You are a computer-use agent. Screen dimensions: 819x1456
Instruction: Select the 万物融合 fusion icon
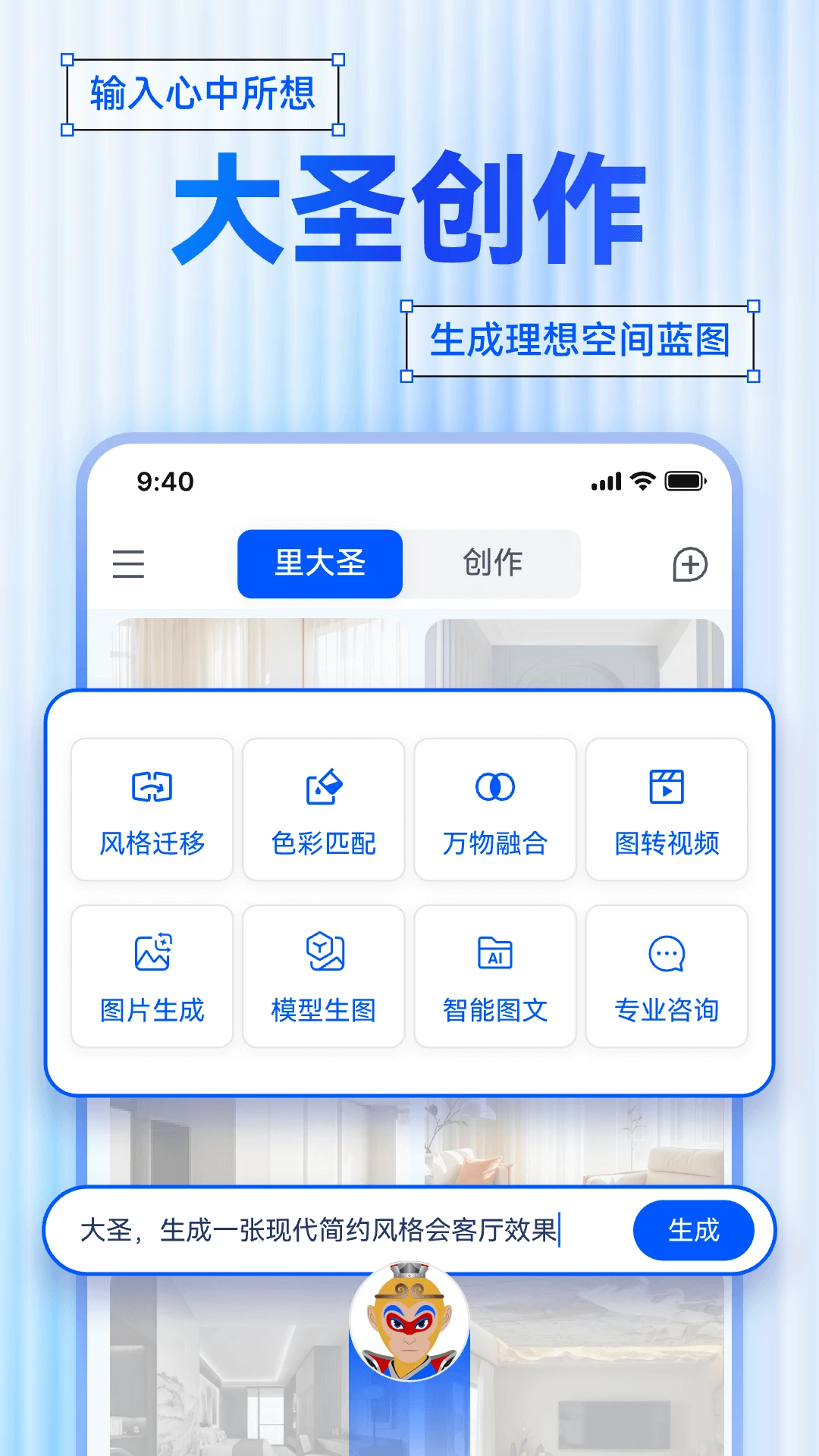tap(495, 809)
